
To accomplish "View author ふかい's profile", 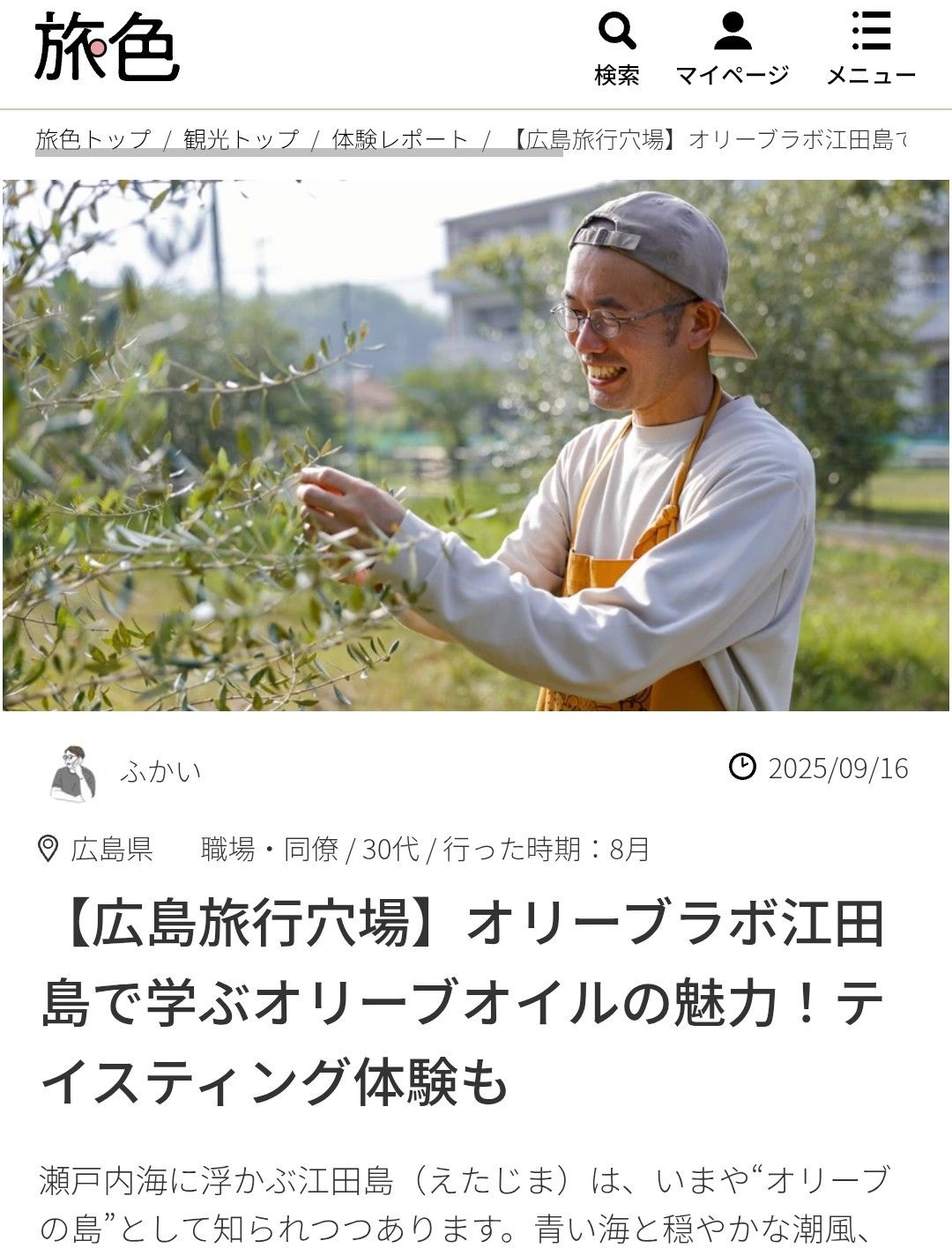I will coord(160,772).
